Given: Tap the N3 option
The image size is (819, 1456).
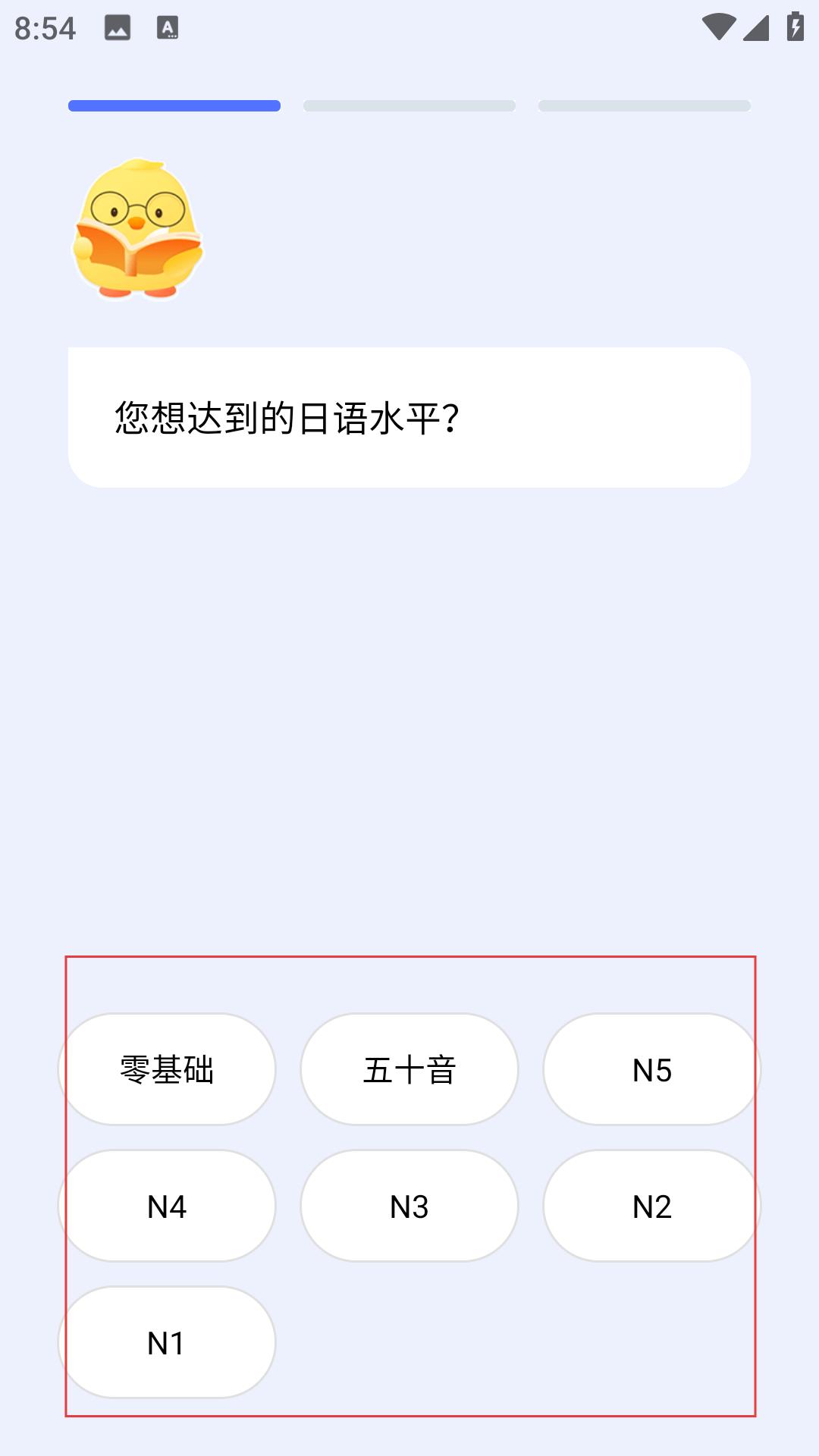Looking at the screenshot, I should pyautogui.click(x=409, y=1206).
